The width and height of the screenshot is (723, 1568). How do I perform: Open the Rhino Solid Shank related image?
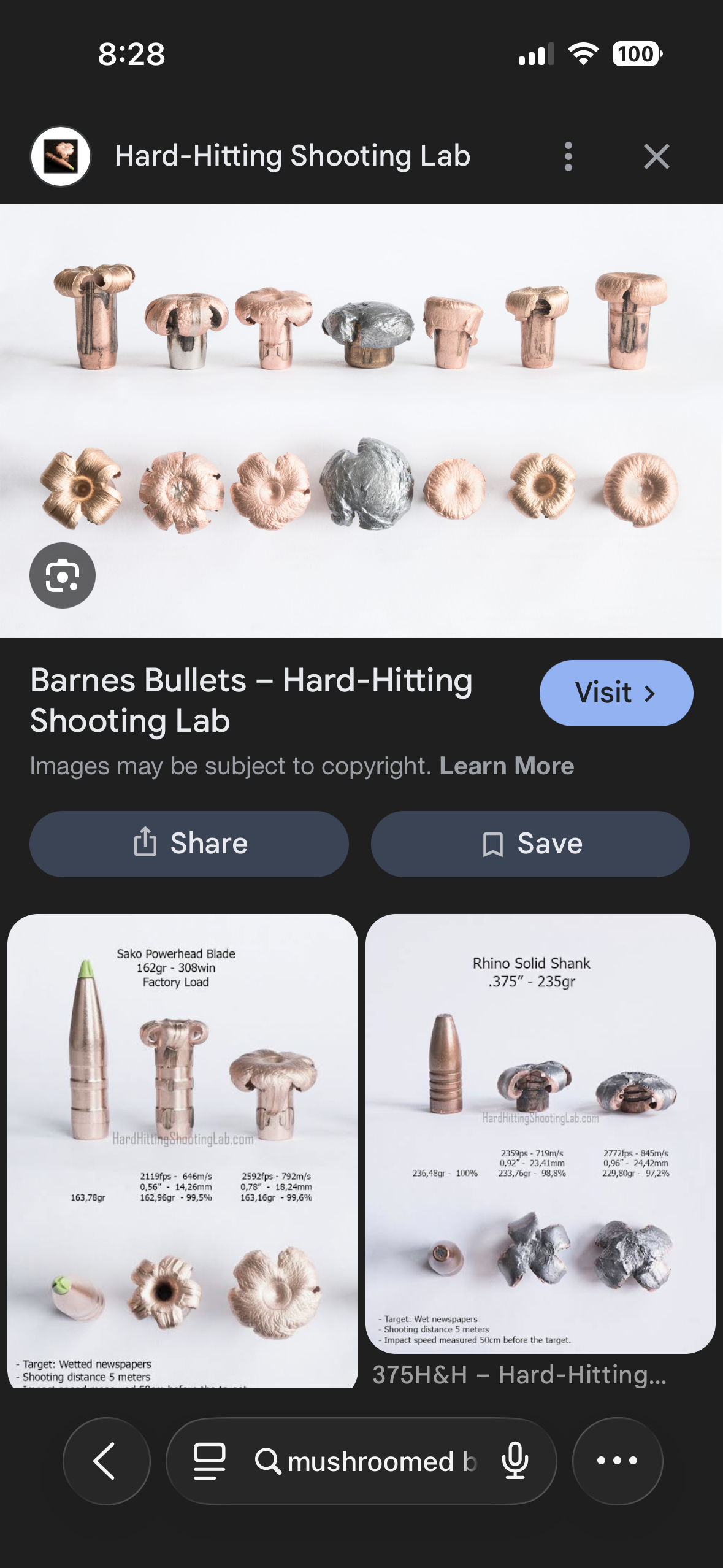coord(540,1134)
